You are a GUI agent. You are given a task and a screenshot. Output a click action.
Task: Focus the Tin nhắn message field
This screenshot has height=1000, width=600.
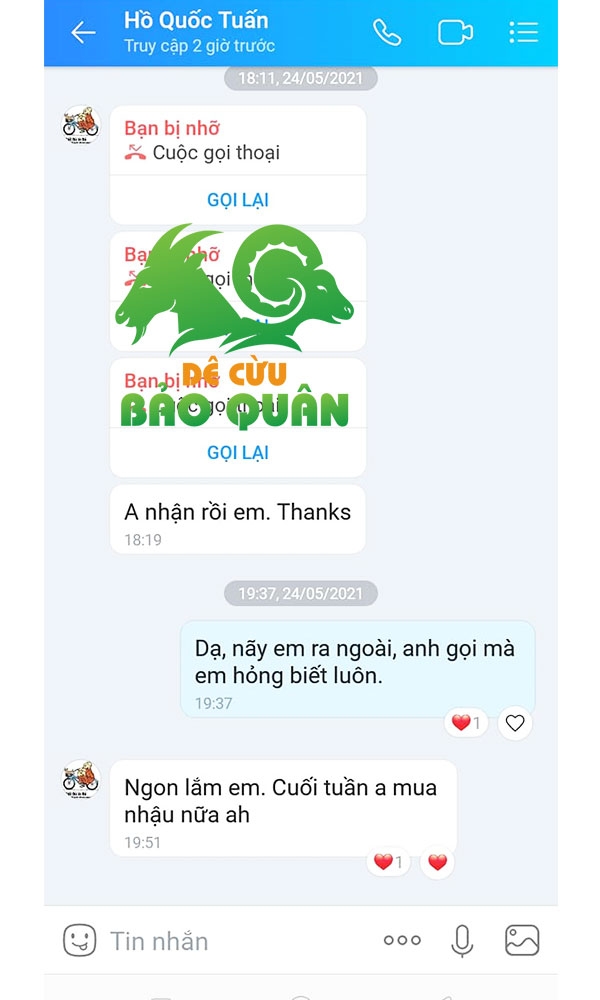pyautogui.click(x=242, y=941)
